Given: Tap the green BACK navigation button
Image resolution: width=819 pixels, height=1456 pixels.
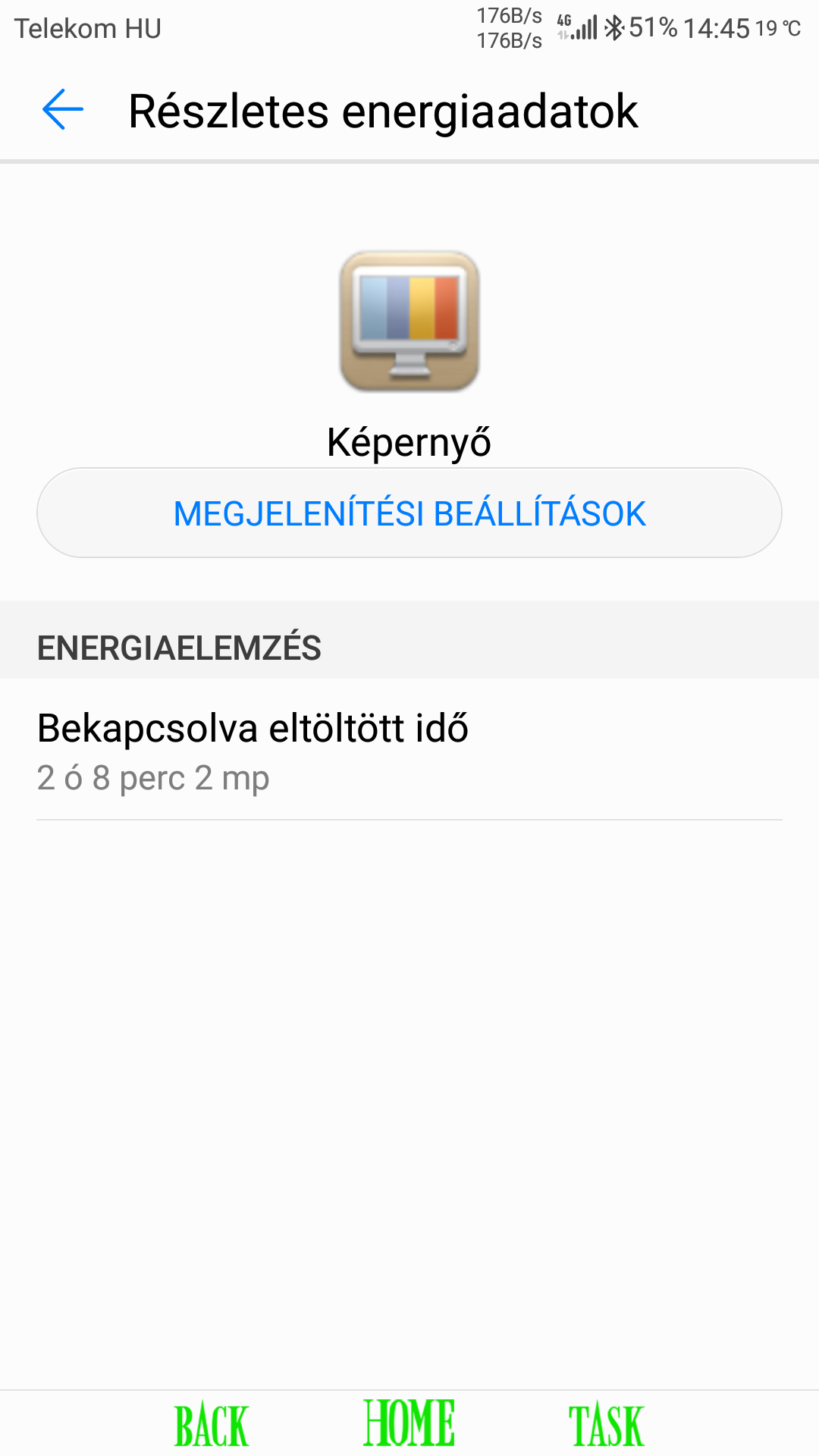Looking at the screenshot, I should tap(212, 1425).
